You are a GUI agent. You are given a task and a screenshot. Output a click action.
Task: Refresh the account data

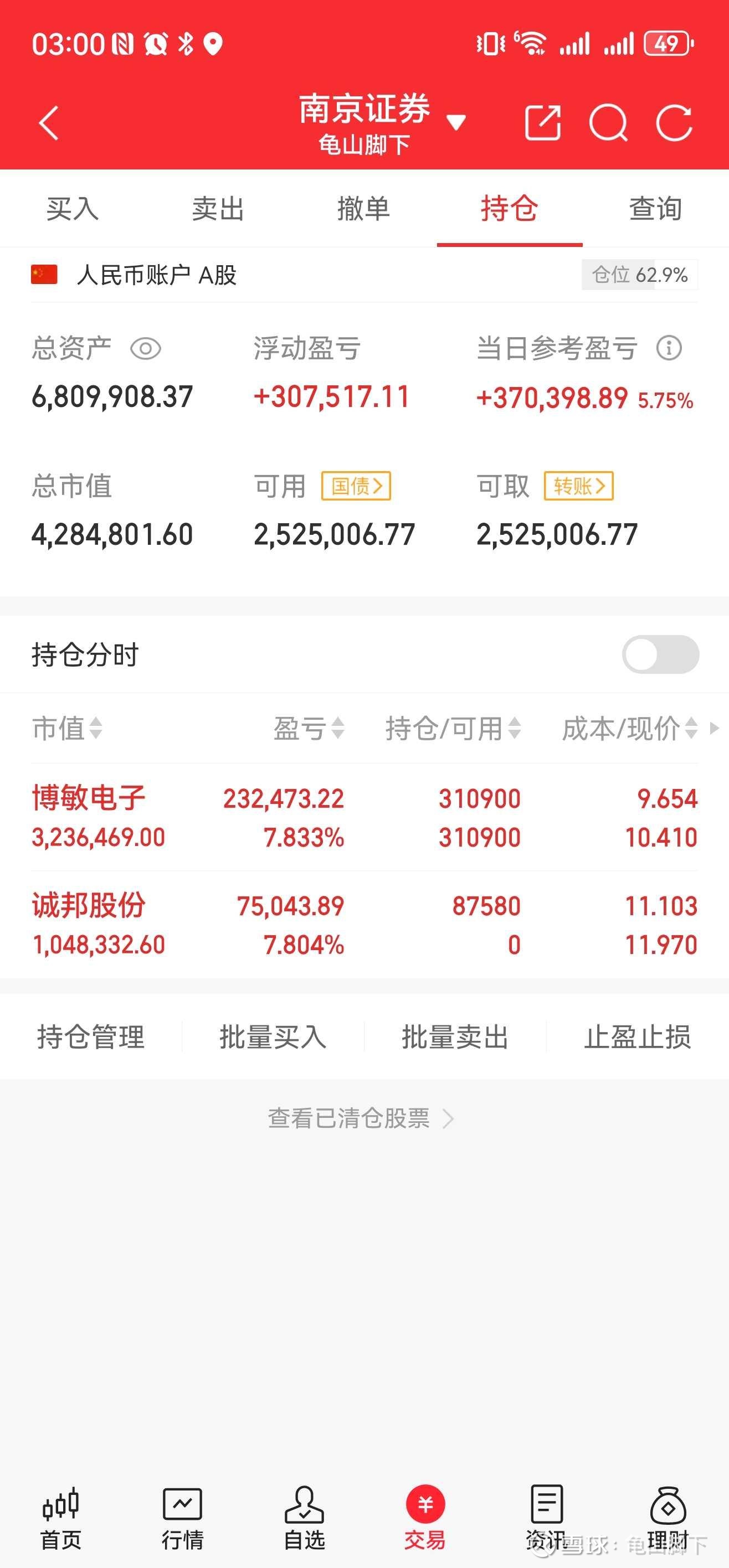tap(674, 123)
